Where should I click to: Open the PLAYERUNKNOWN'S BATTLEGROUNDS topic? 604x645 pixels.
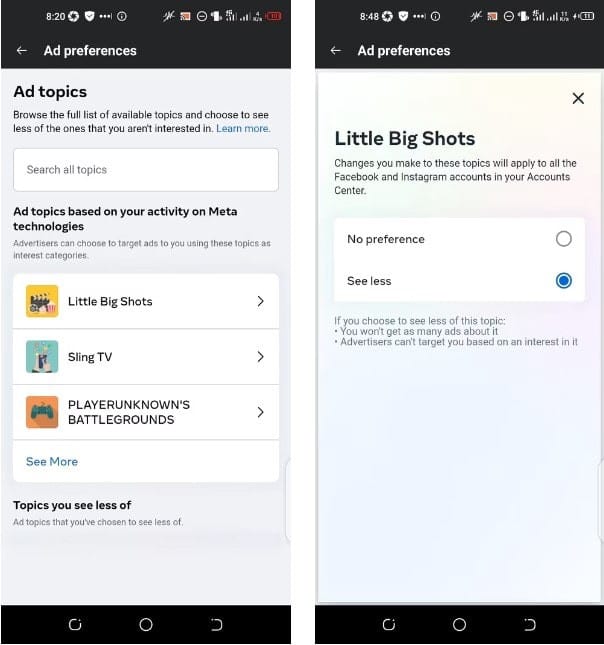(145, 412)
